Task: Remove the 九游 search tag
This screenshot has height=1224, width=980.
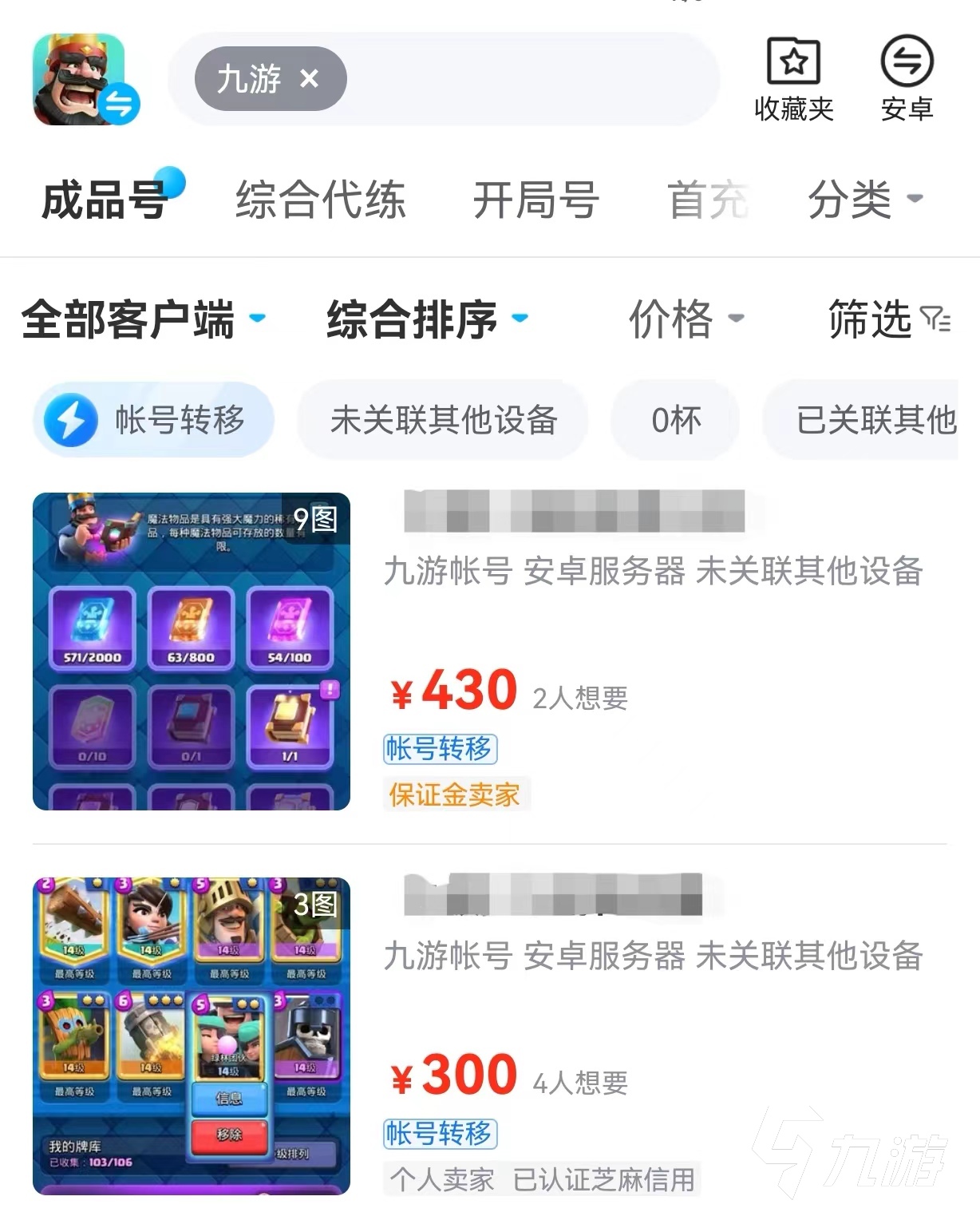Action: [x=310, y=79]
